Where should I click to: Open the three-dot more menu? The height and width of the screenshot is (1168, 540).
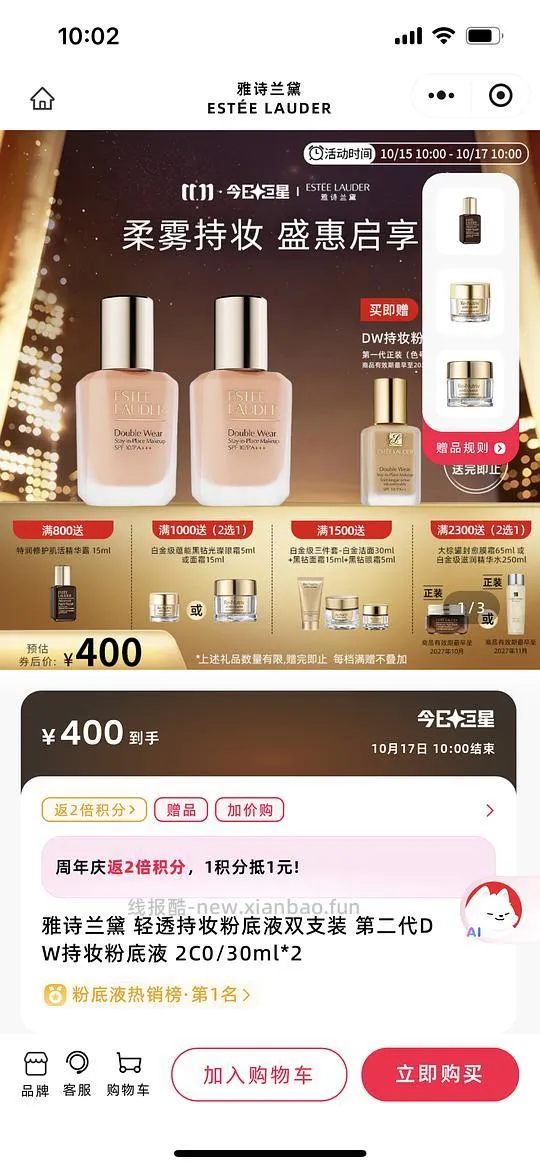[441, 95]
